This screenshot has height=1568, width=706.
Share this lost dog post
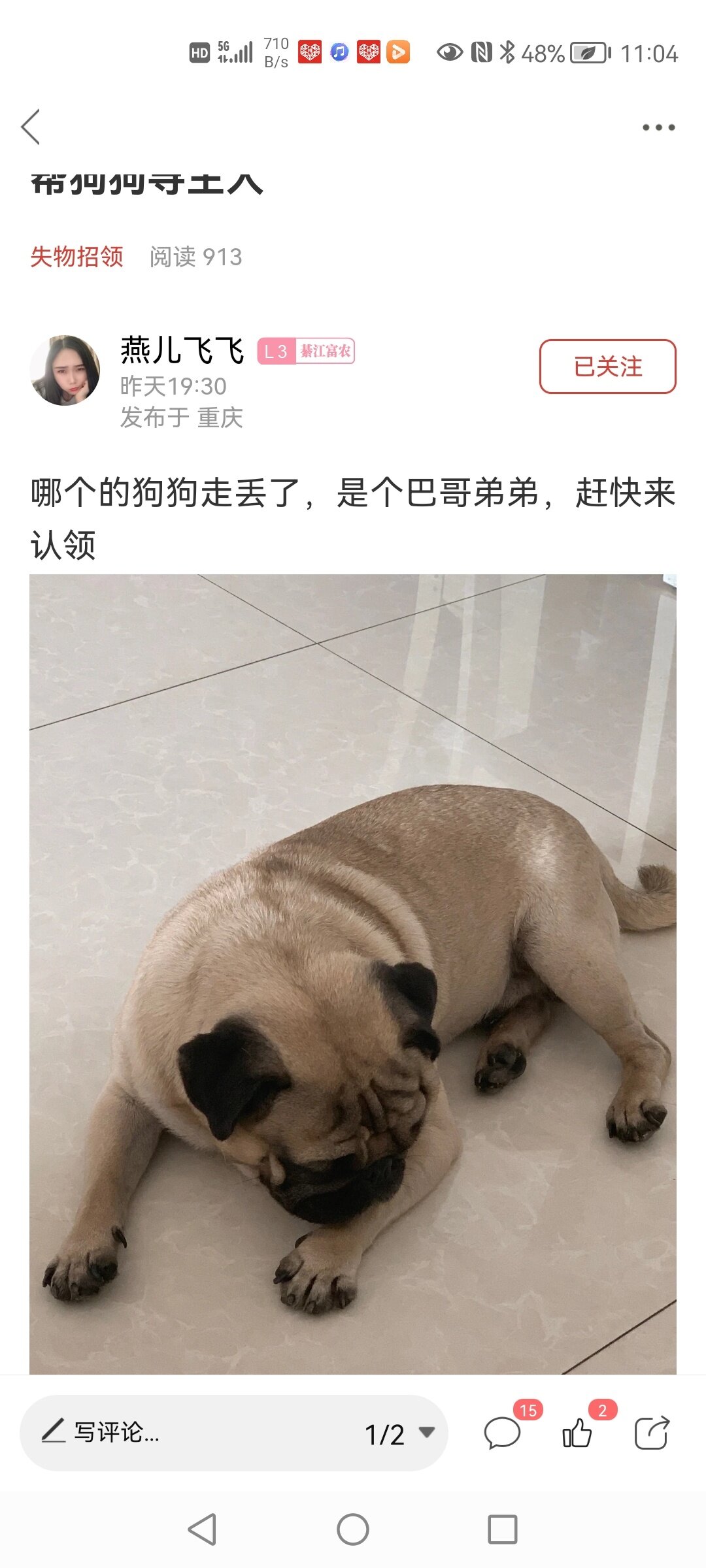[652, 1433]
